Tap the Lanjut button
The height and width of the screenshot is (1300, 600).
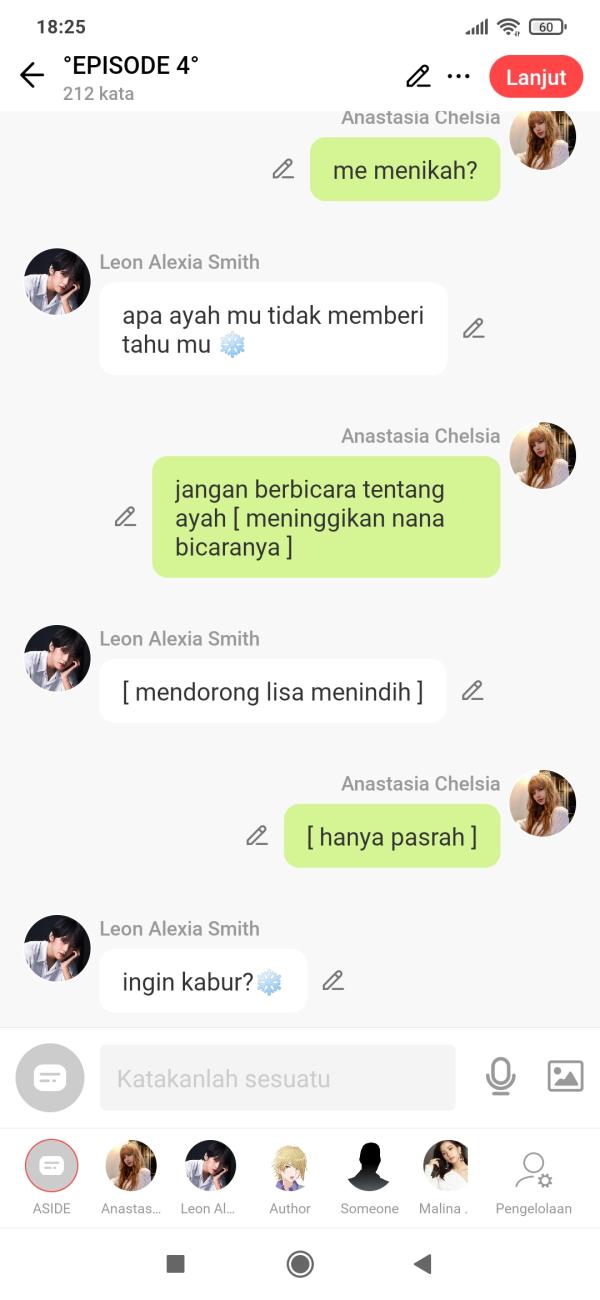(536, 77)
